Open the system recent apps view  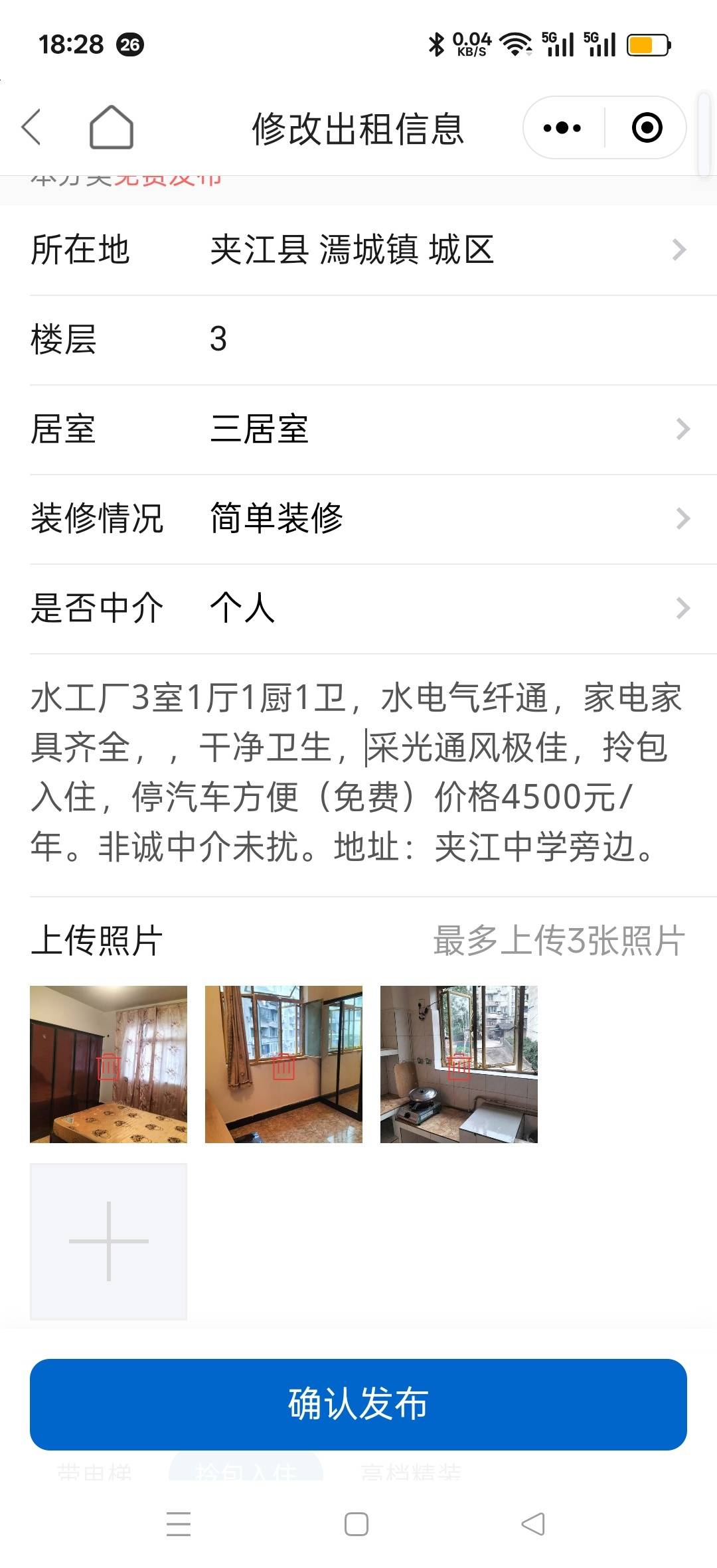pyautogui.click(x=179, y=1524)
